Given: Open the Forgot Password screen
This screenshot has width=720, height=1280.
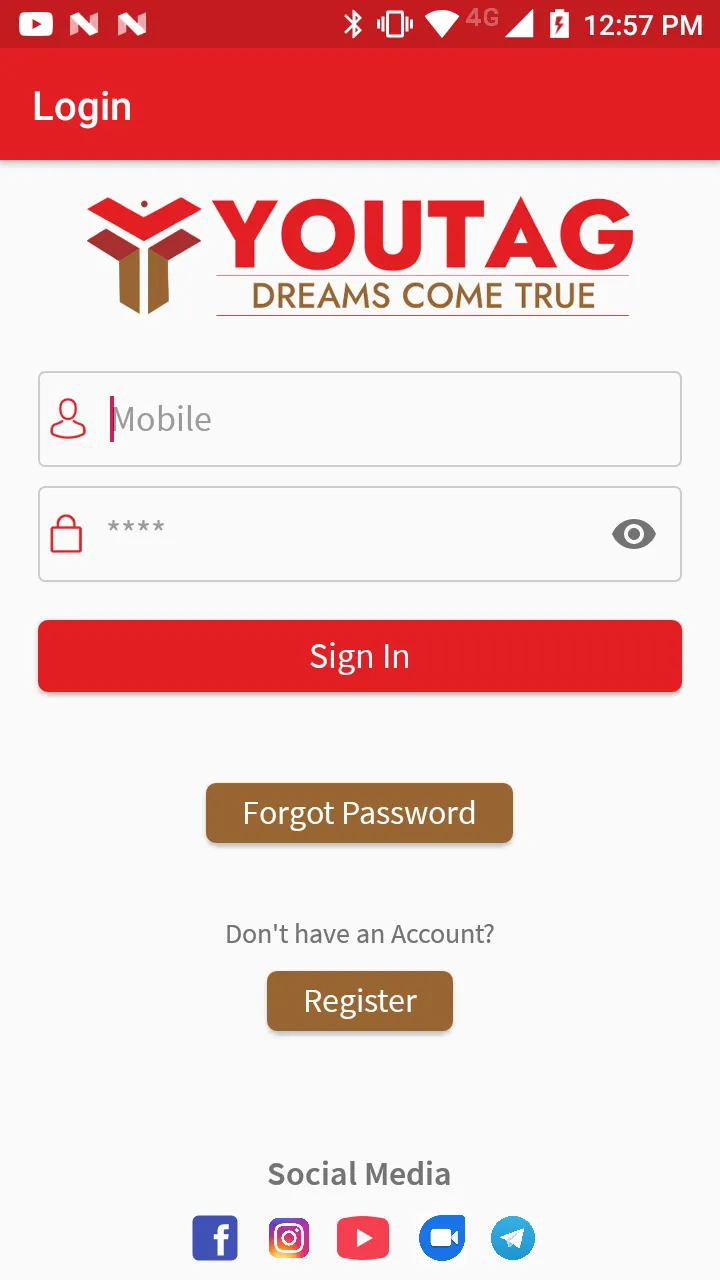Looking at the screenshot, I should pyautogui.click(x=359, y=812).
